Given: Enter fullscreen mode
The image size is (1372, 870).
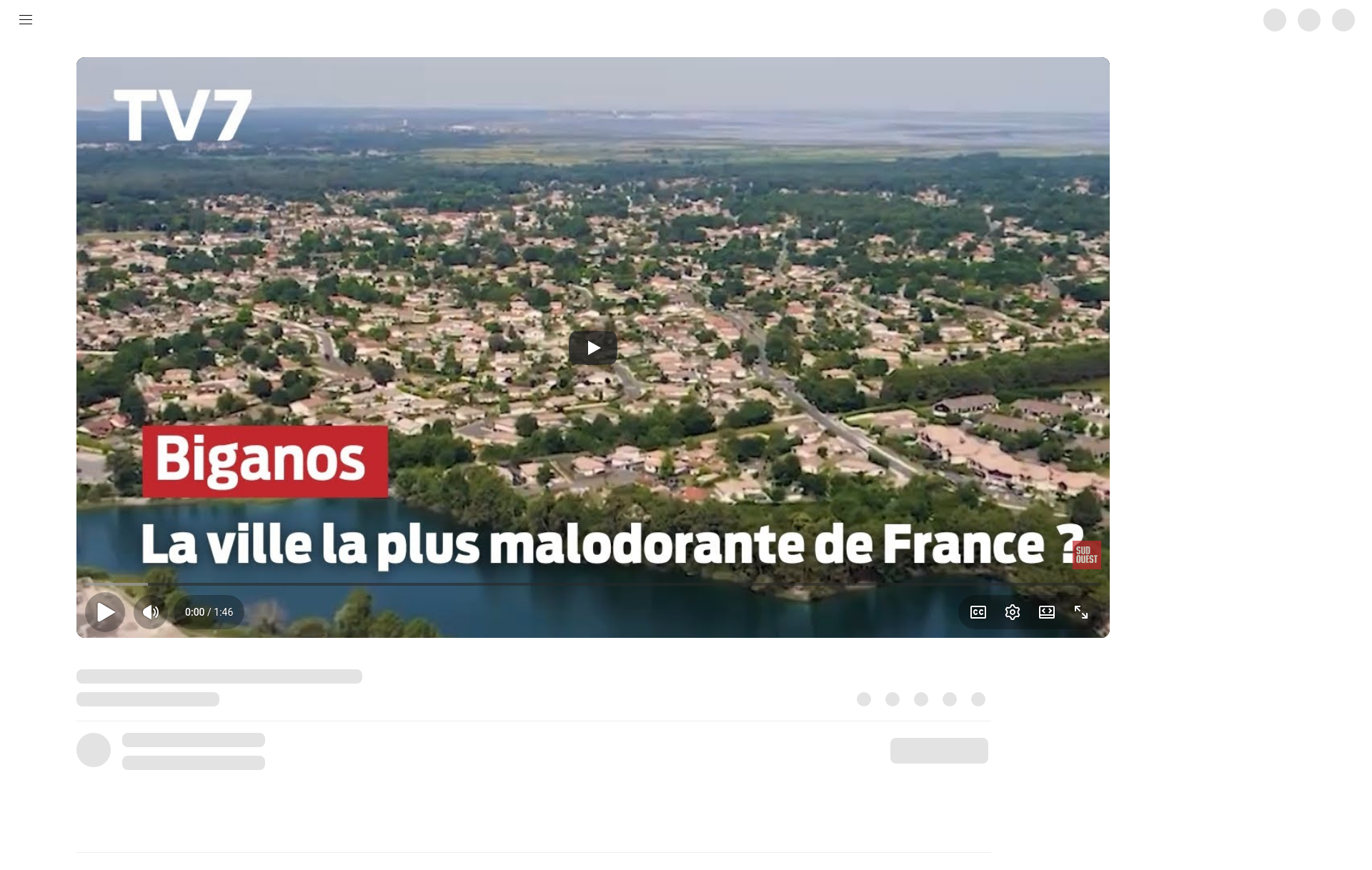Looking at the screenshot, I should [x=1081, y=612].
